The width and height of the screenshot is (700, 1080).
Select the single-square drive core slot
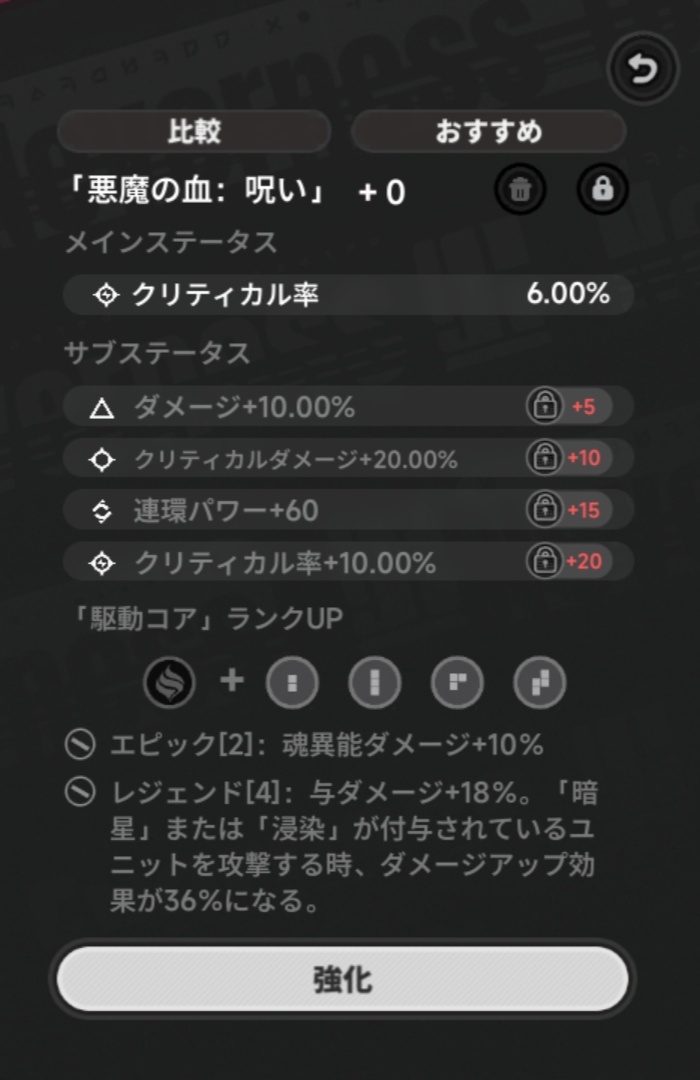point(292,683)
